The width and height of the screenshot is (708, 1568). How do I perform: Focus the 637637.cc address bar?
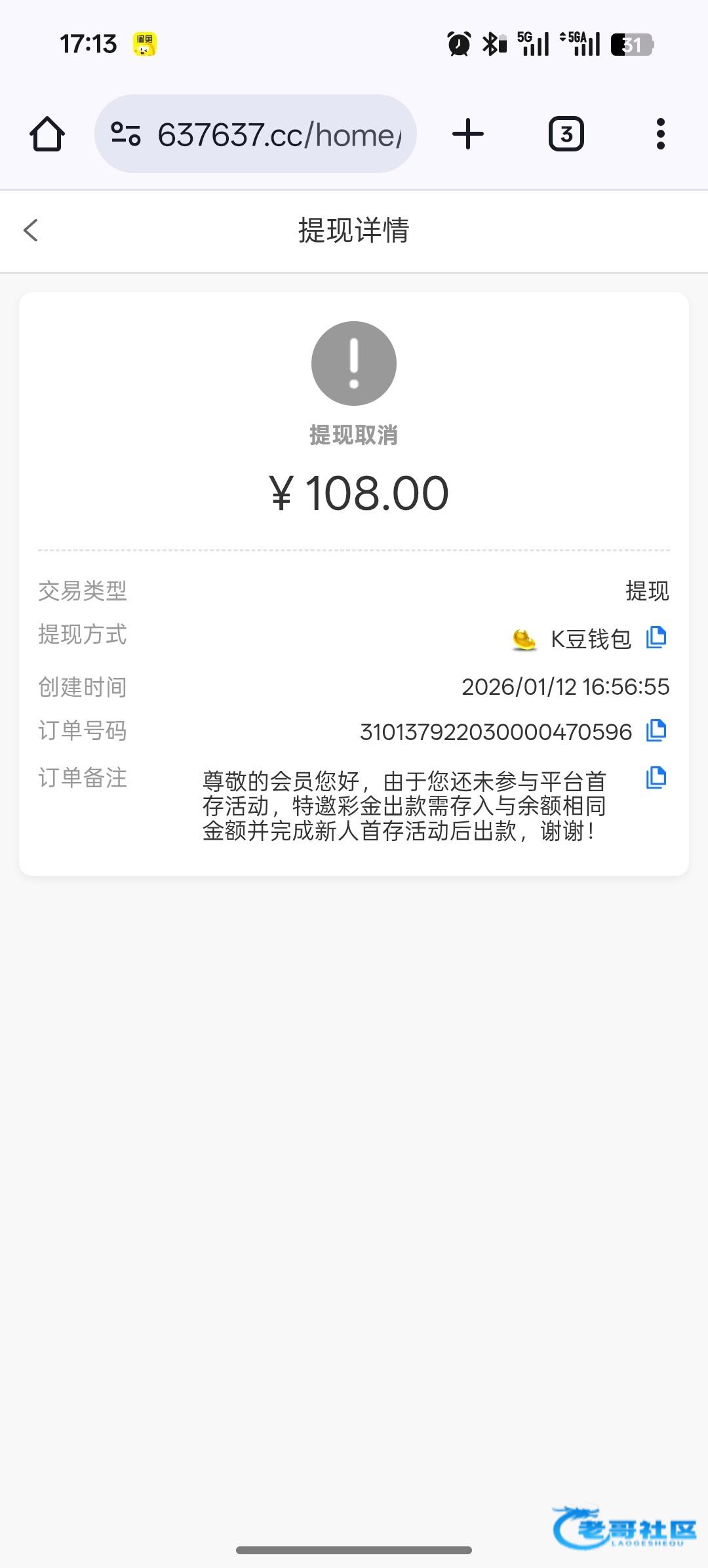(x=279, y=134)
